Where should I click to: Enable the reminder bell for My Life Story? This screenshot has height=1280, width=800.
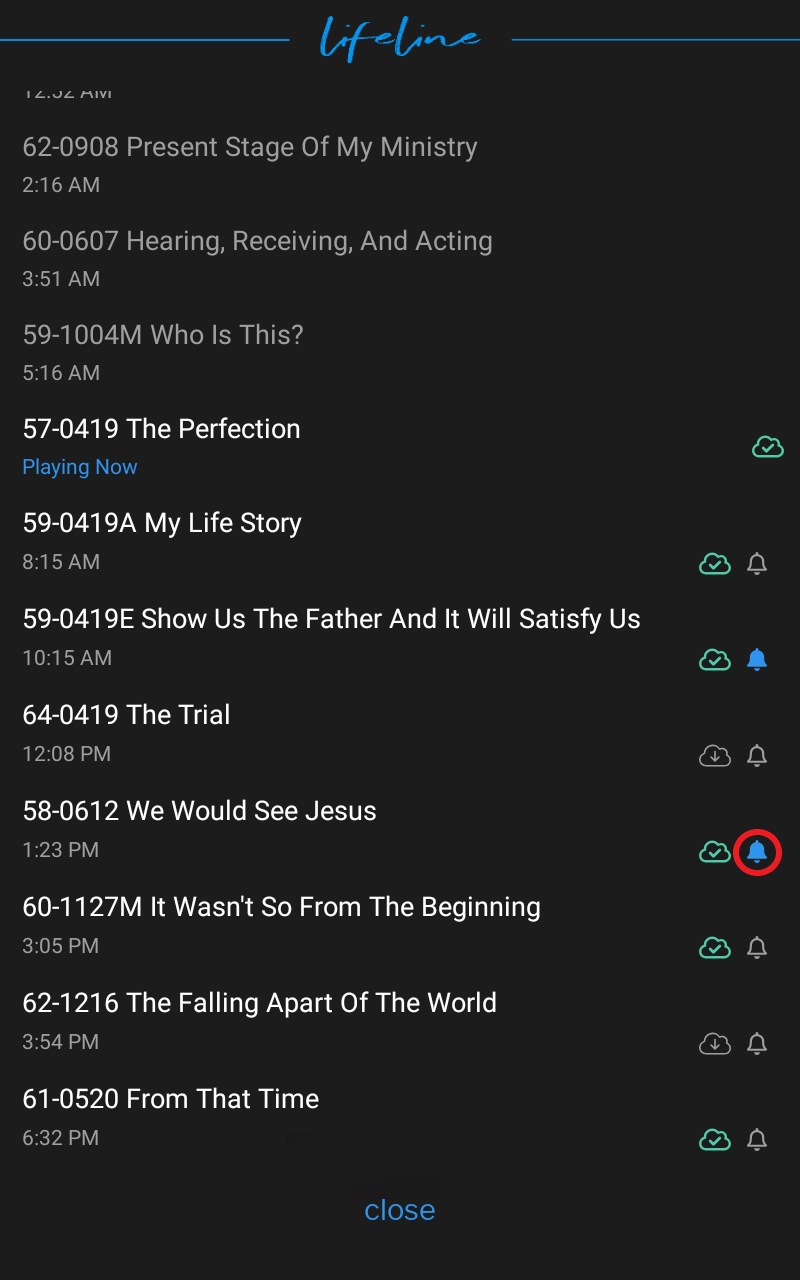tap(757, 564)
